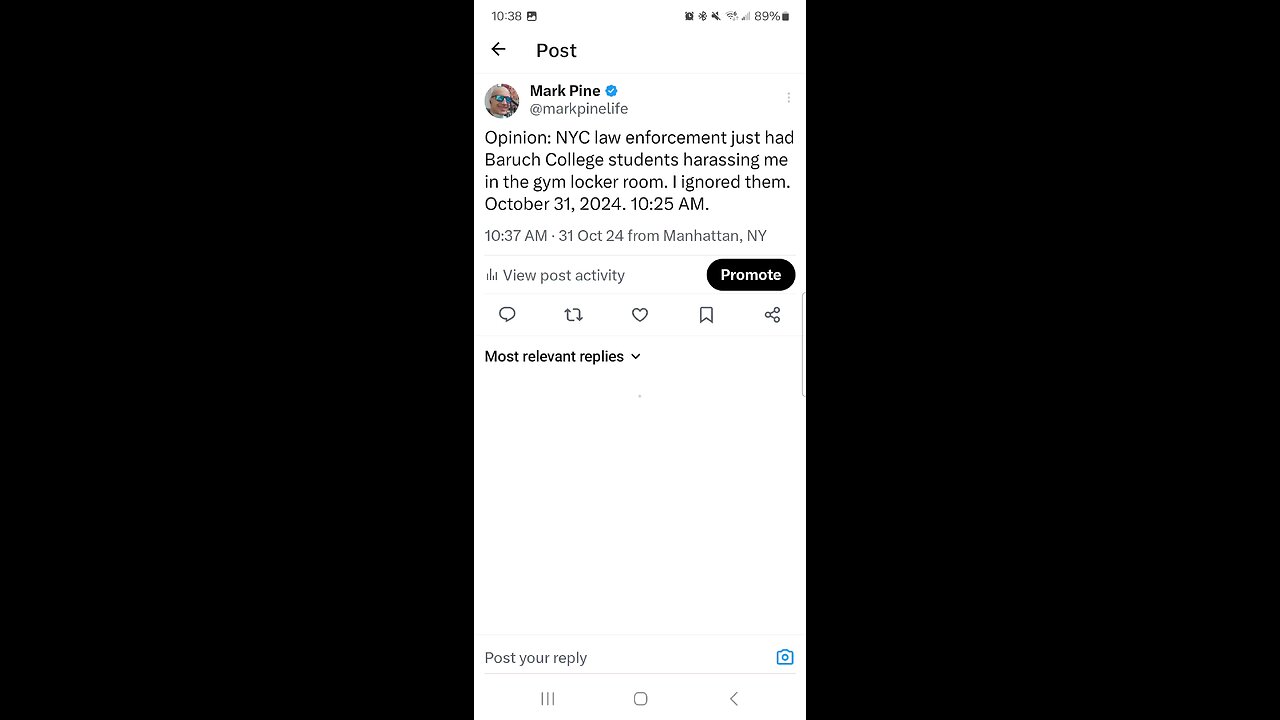Open the @markpinelife handle

pos(579,109)
